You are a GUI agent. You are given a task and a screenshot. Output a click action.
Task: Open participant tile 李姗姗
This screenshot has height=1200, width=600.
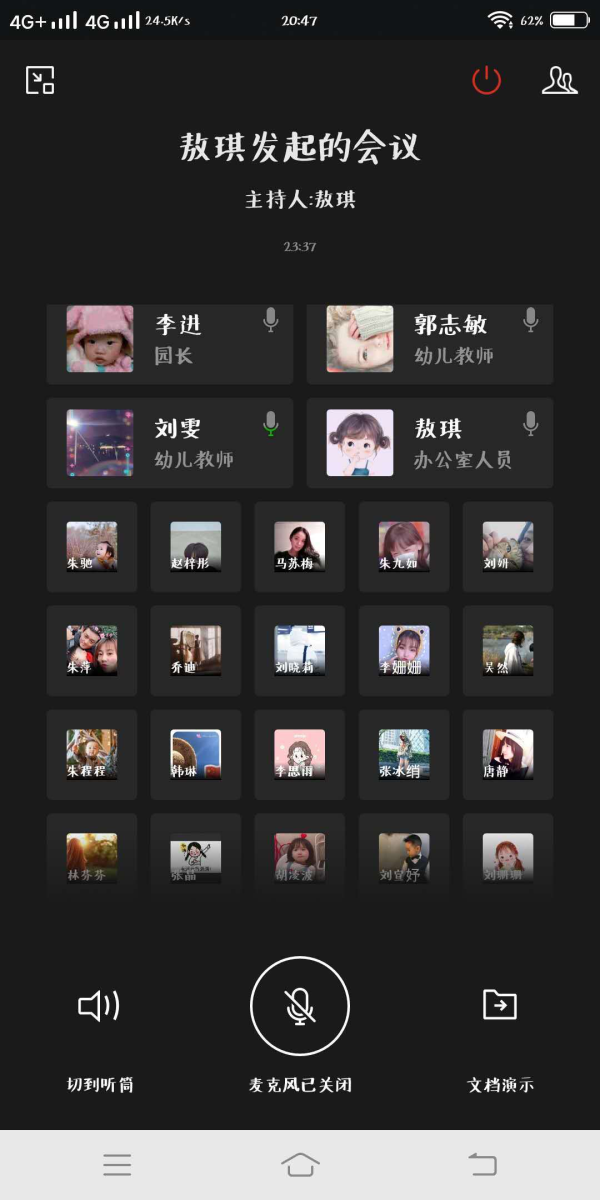tap(404, 651)
